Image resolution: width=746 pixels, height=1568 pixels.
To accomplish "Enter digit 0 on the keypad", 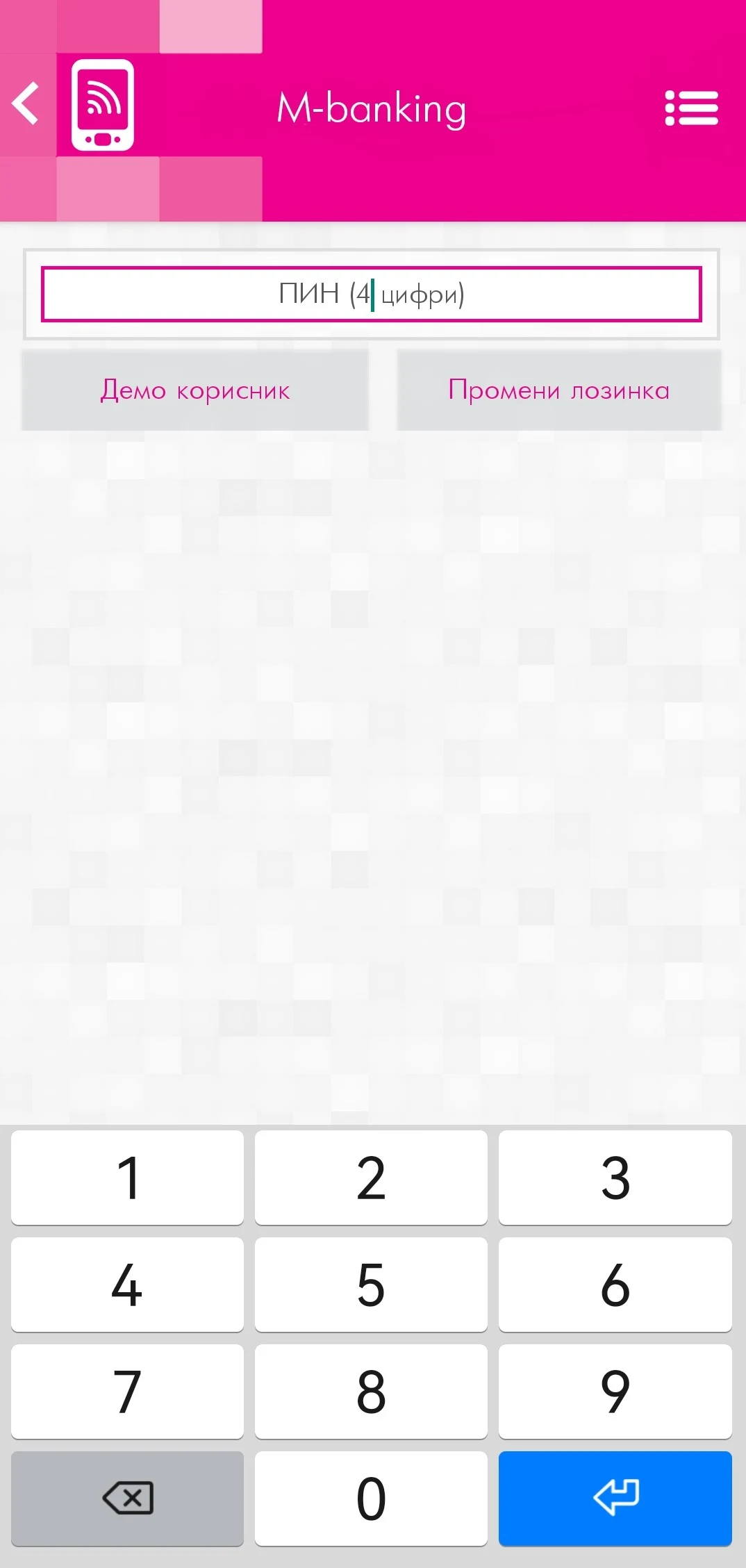I will [371, 1499].
